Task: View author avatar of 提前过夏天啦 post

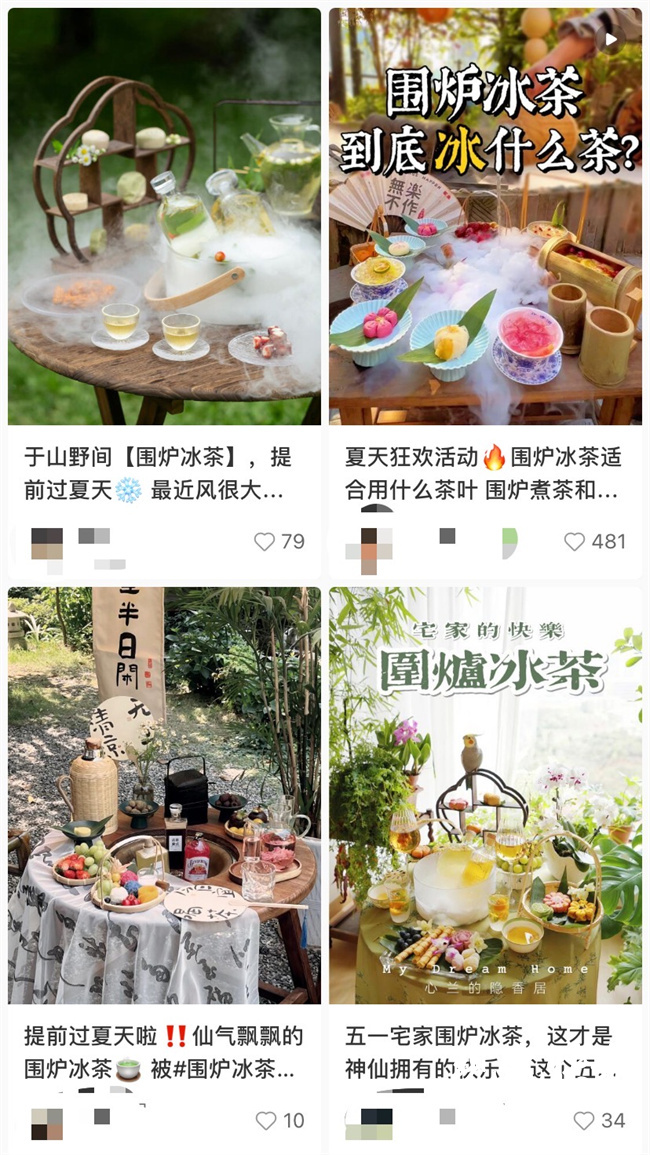Action: pyautogui.click(x=46, y=1122)
